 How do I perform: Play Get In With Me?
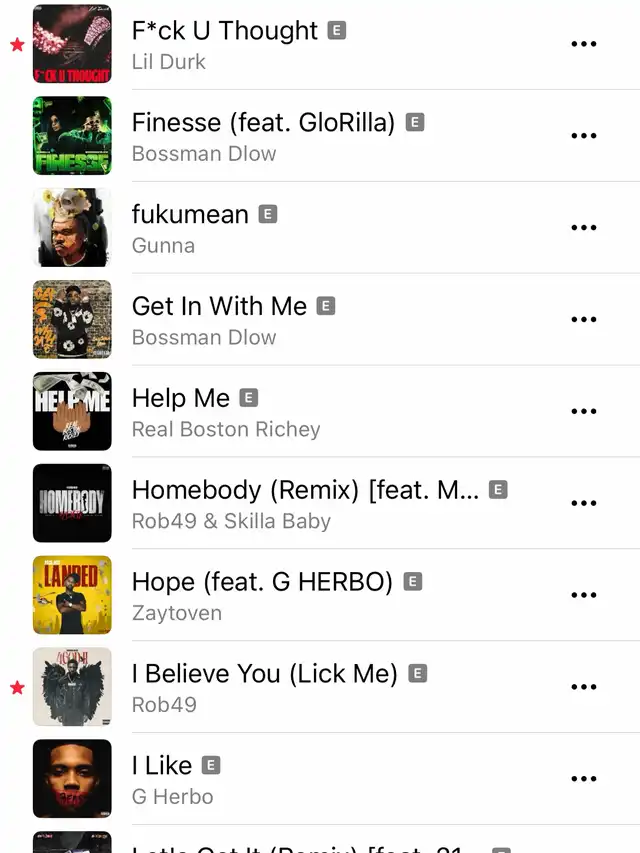click(x=220, y=307)
